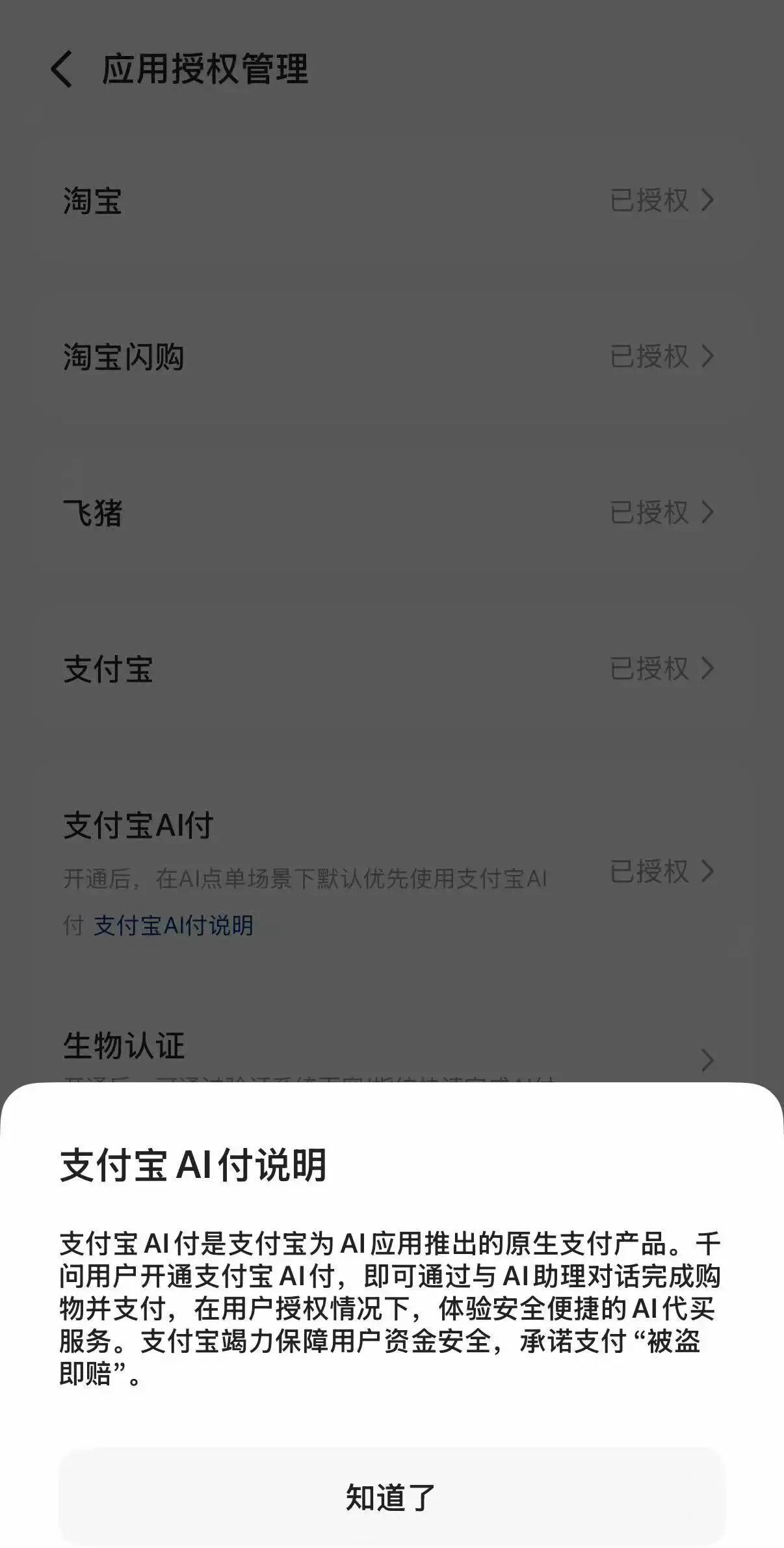
Task: Tap the 知道了 button to dismiss
Action: coord(391,1497)
